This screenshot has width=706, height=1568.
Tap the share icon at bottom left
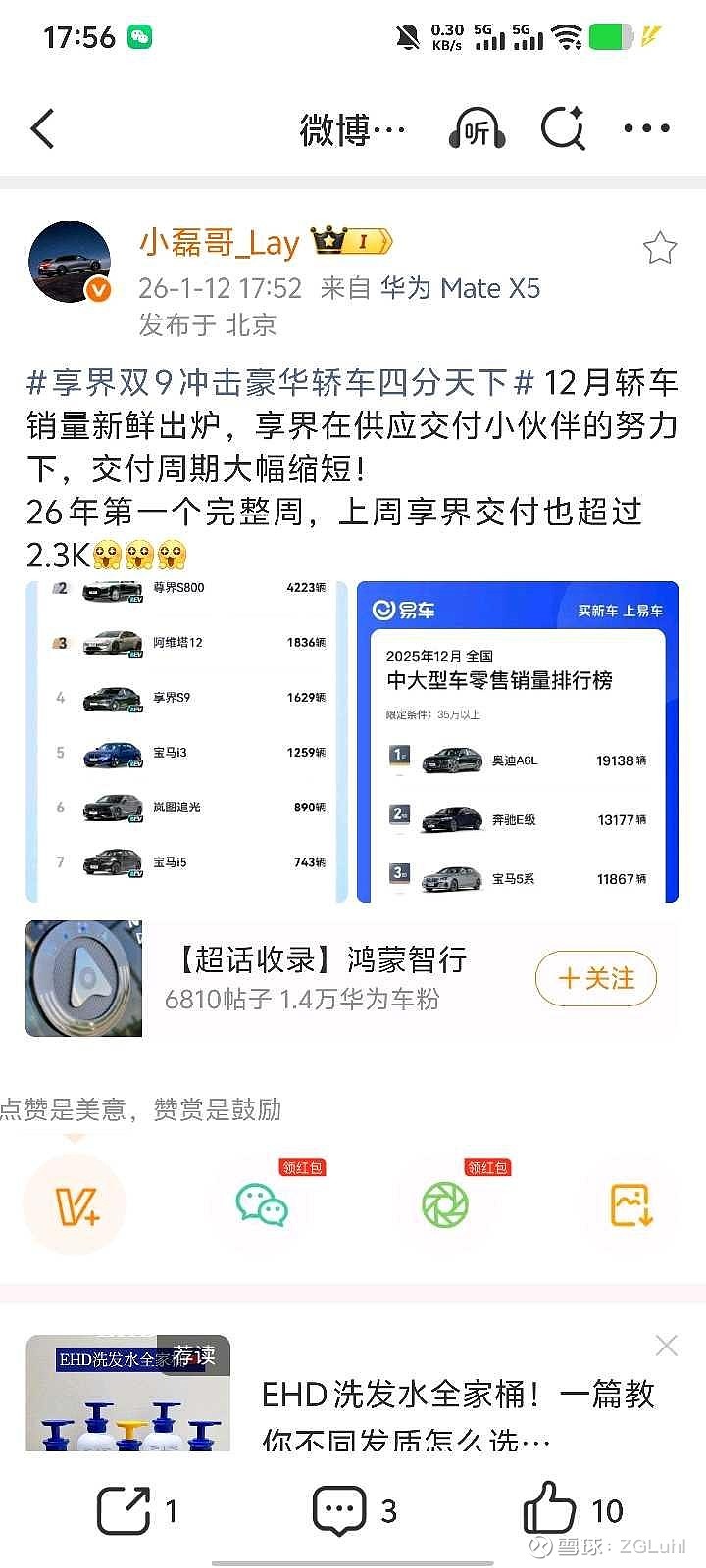124,1511
